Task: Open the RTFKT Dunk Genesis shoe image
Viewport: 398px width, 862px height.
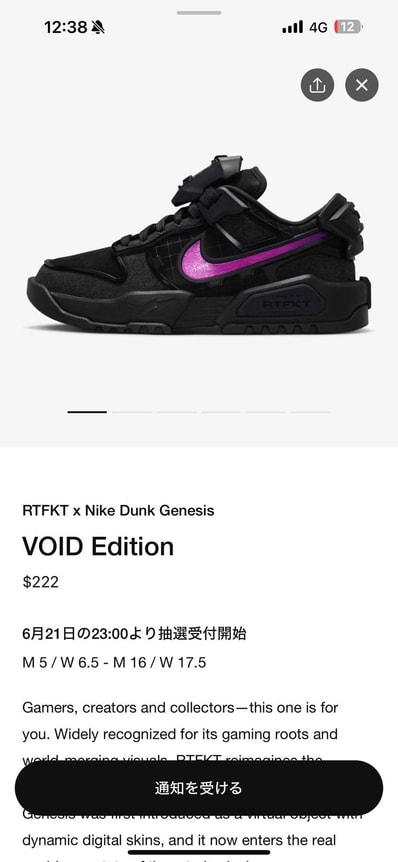Action: (x=199, y=244)
